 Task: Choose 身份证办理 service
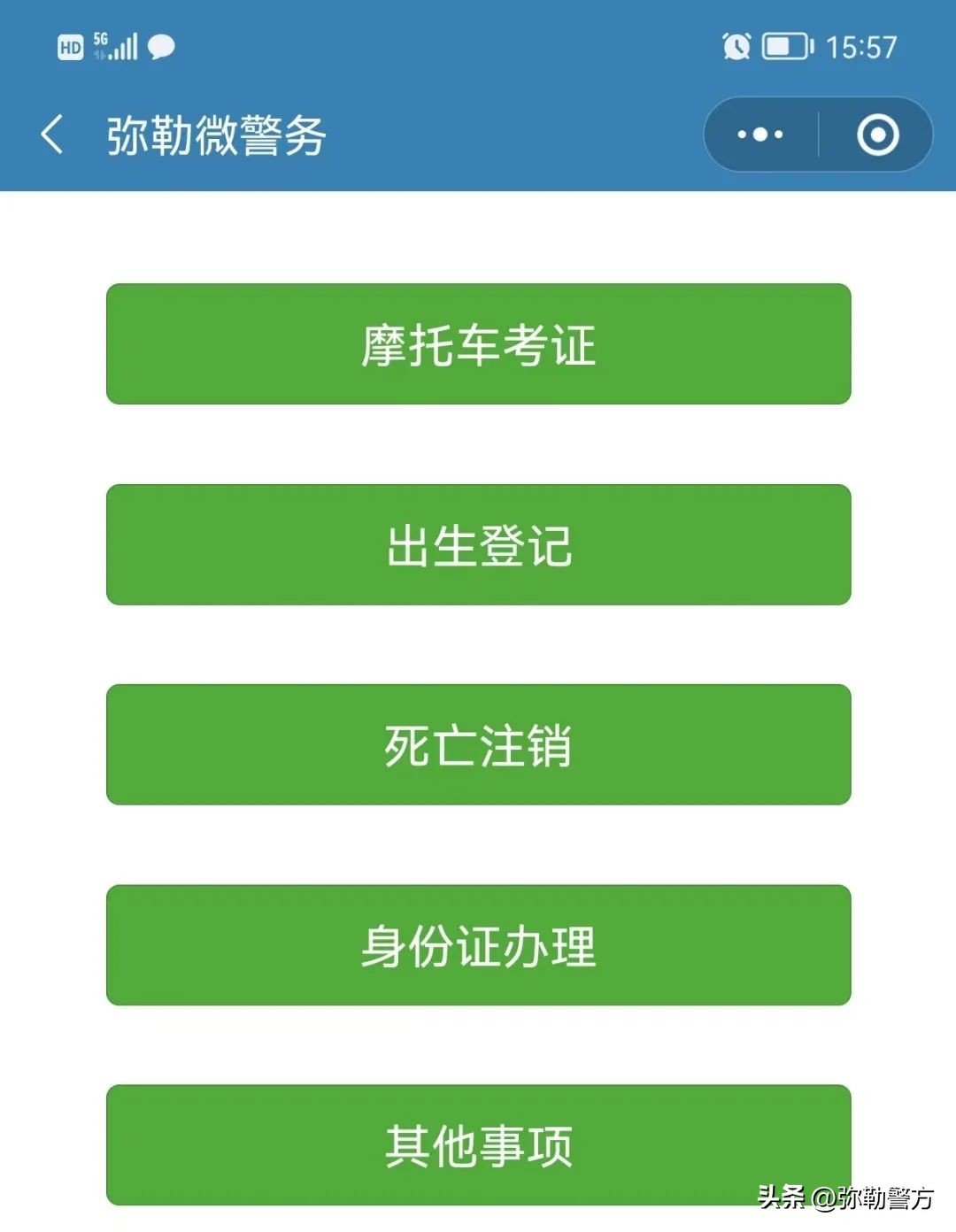[x=478, y=944]
